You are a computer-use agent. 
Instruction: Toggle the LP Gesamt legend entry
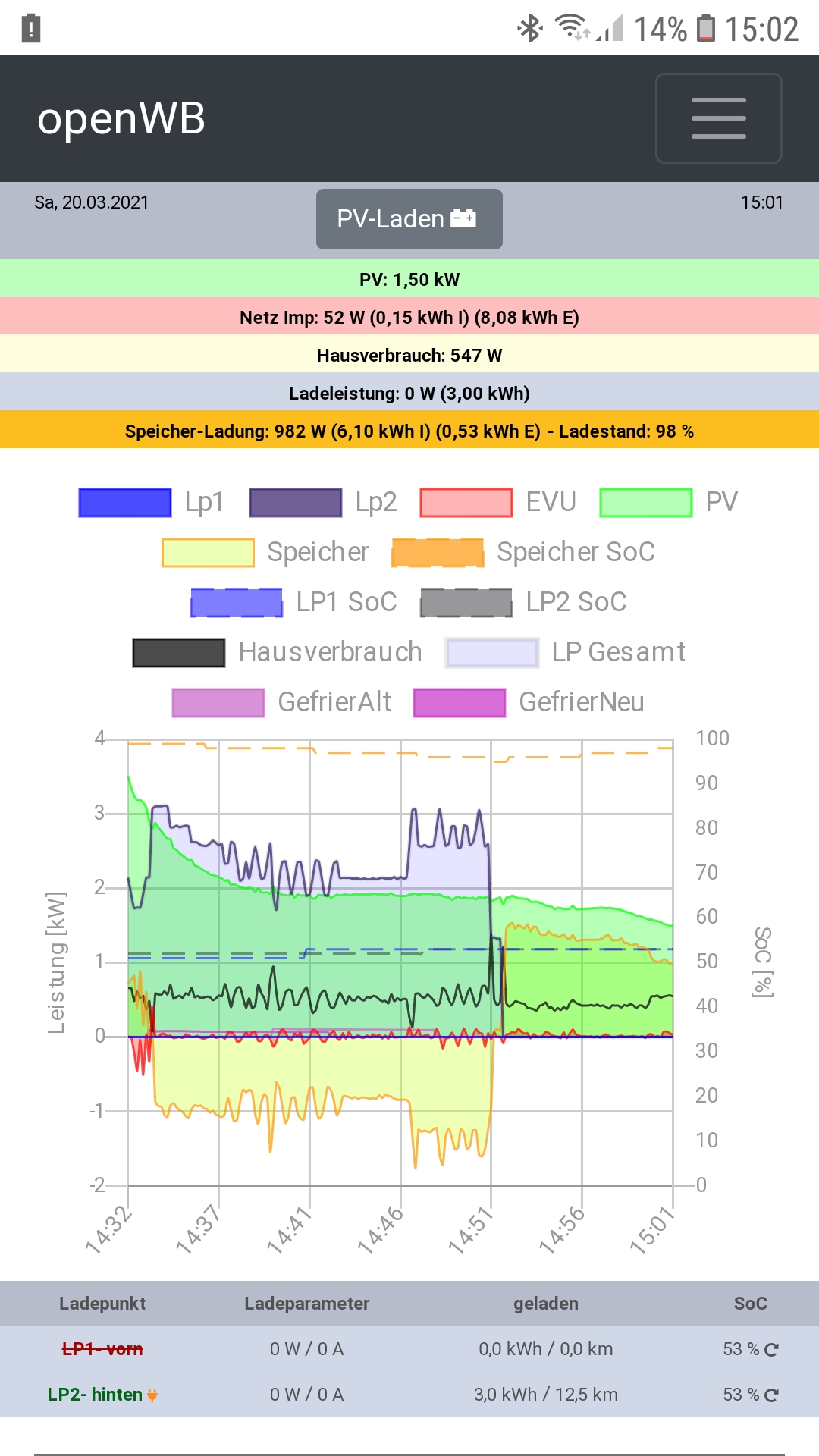coord(565,652)
